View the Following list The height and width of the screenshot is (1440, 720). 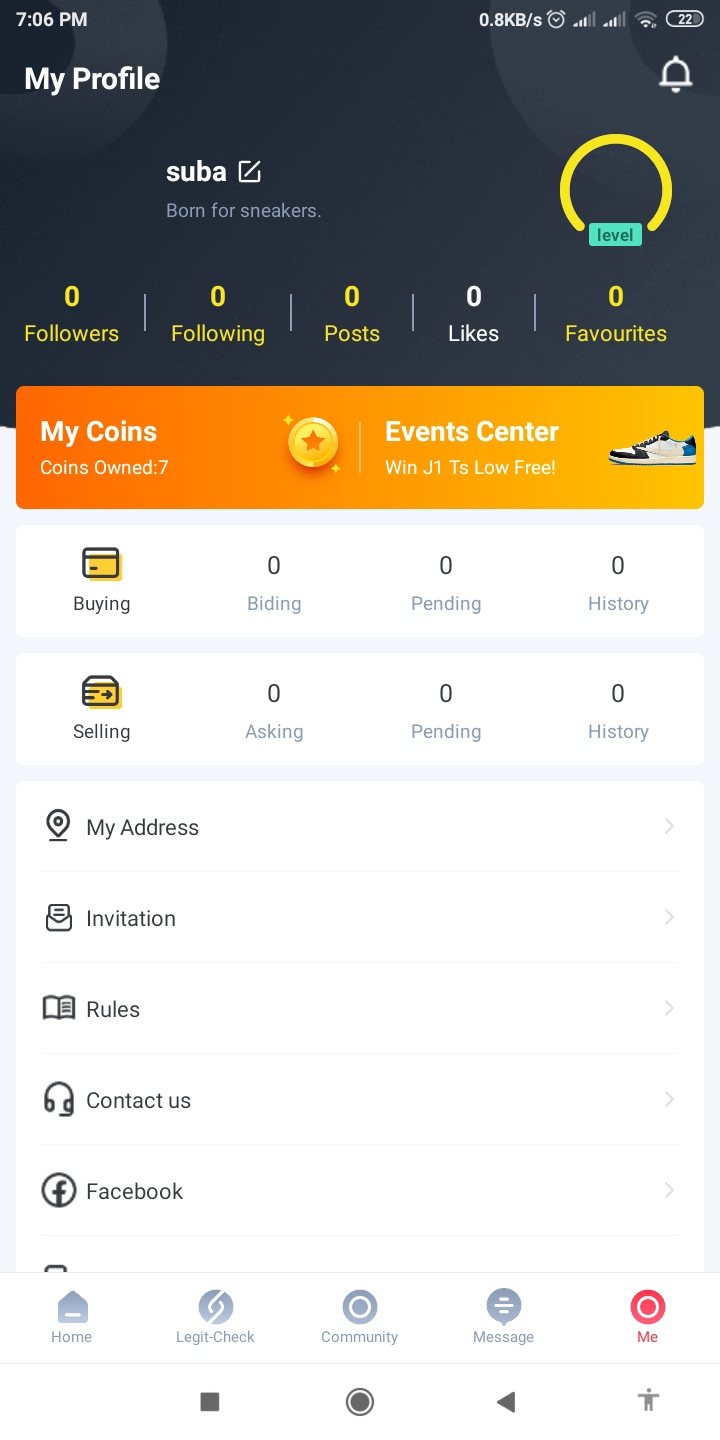[218, 314]
